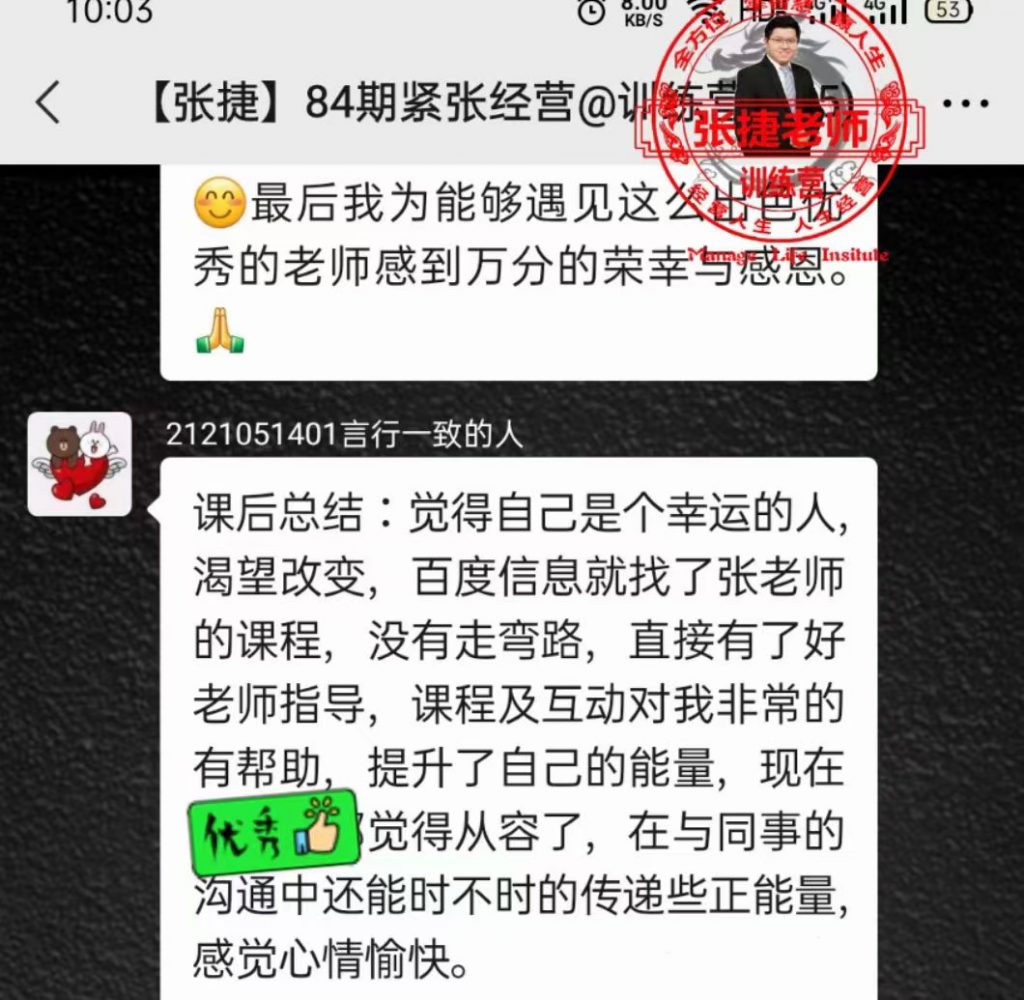1024x1000 pixels.
Task: Go back to the chat list
Action: [x=47, y=103]
